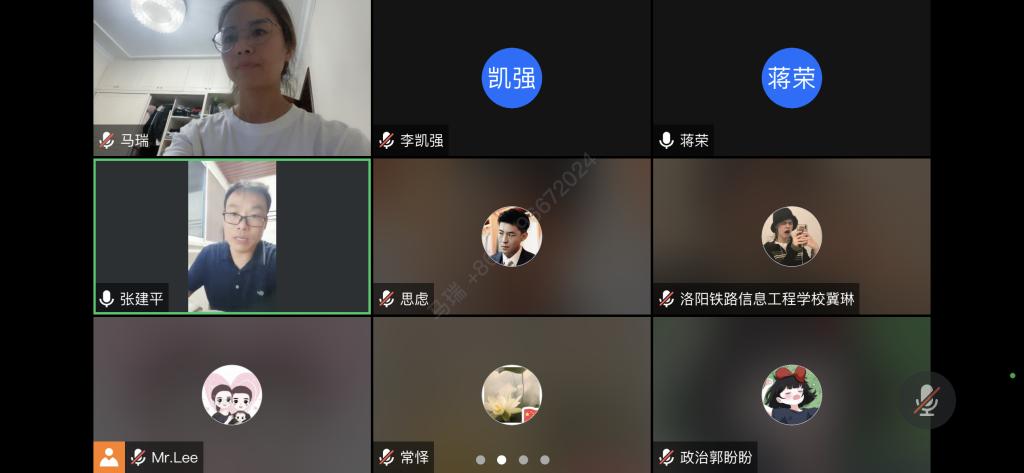This screenshot has width=1024, height=473.
Task: Unmute with the floating microphone button
Action: tap(926, 400)
